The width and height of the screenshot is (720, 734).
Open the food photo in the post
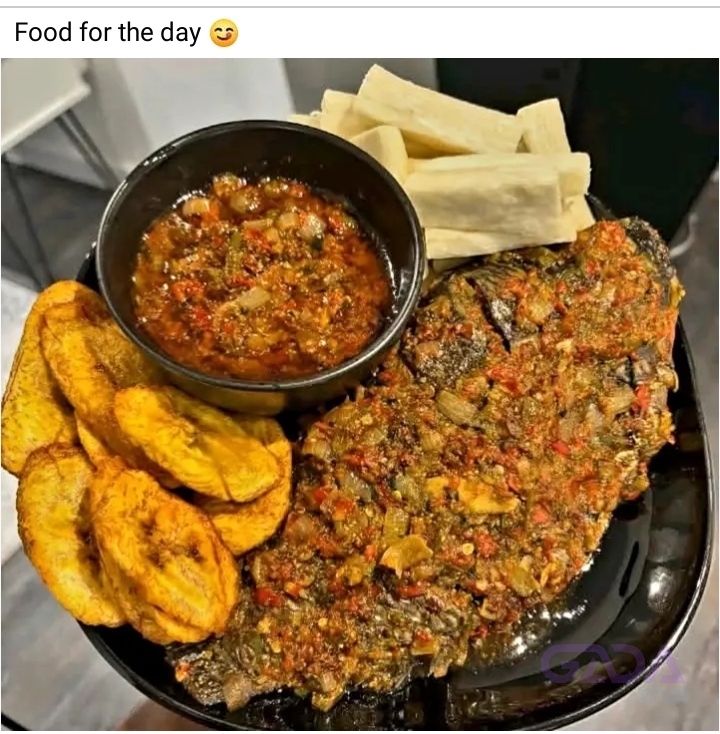click(360, 395)
